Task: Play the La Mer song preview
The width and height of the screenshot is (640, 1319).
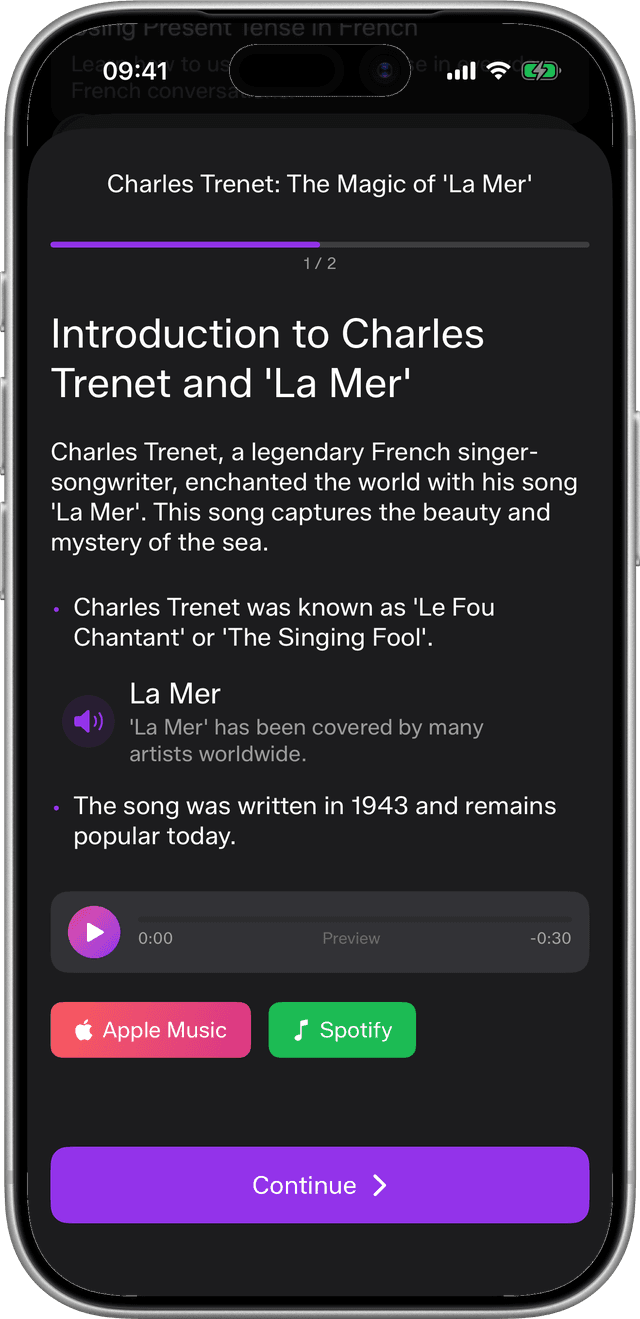Action: coord(94,932)
